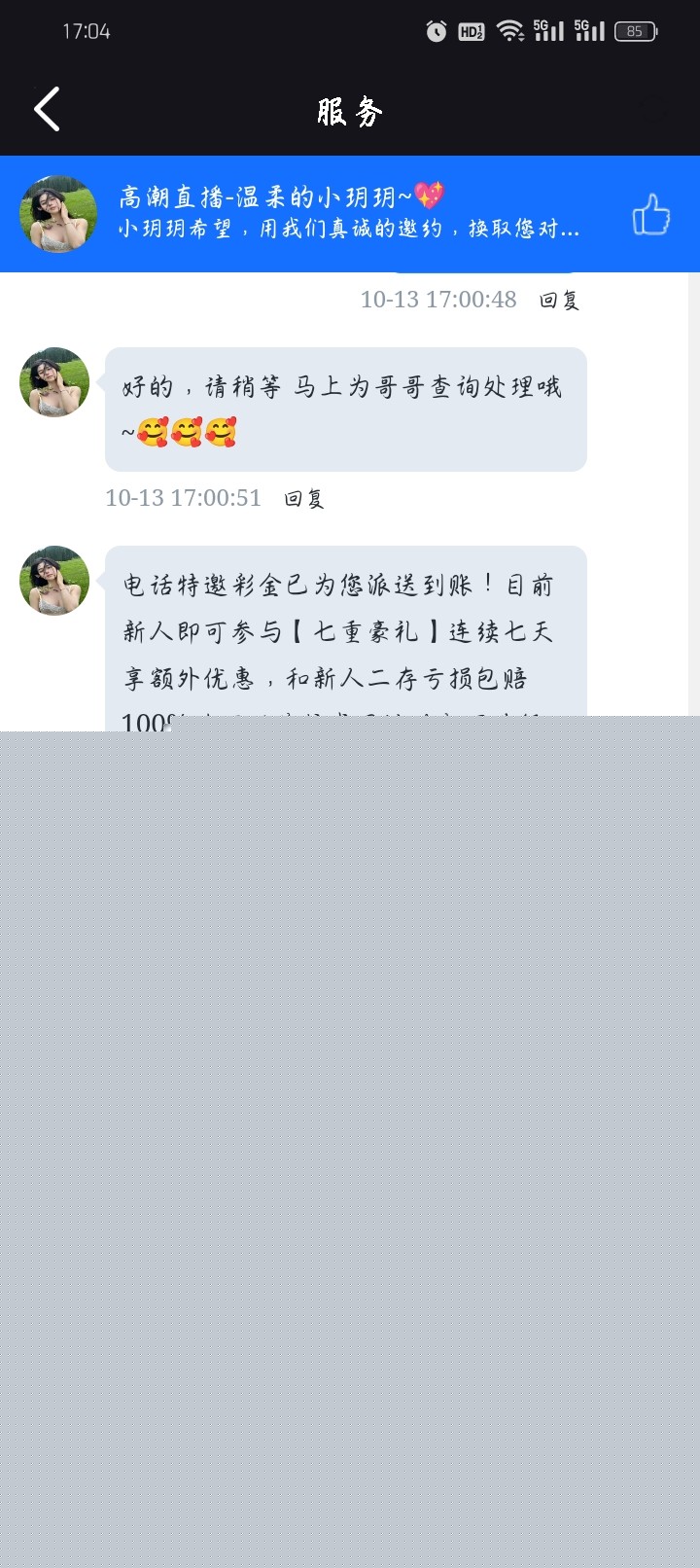Tap 回复 next to 10-13 17:00:48
Viewport: 700px width, 1568px height.
[x=559, y=301]
